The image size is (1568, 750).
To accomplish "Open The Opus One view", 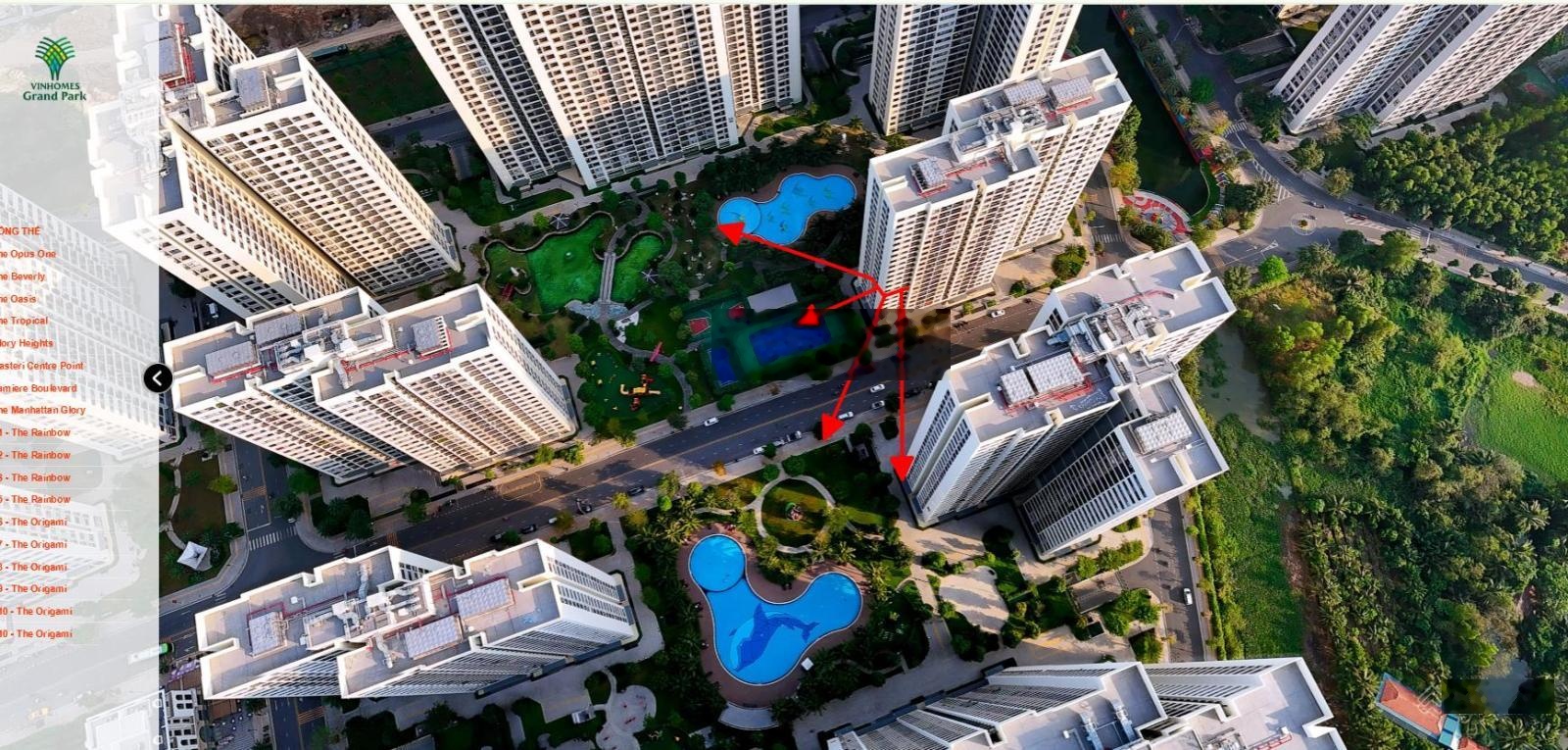I will (x=29, y=254).
